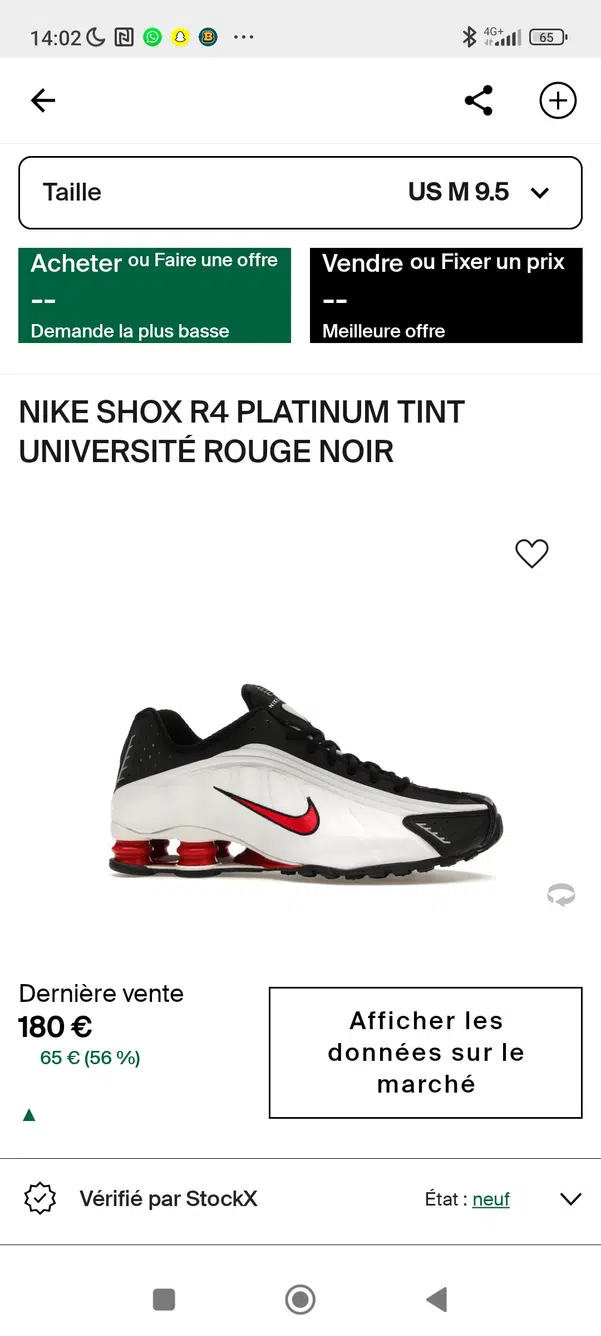Open the Taille size dropdown
The height and width of the screenshot is (1336, 601).
click(x=300, y=192)
